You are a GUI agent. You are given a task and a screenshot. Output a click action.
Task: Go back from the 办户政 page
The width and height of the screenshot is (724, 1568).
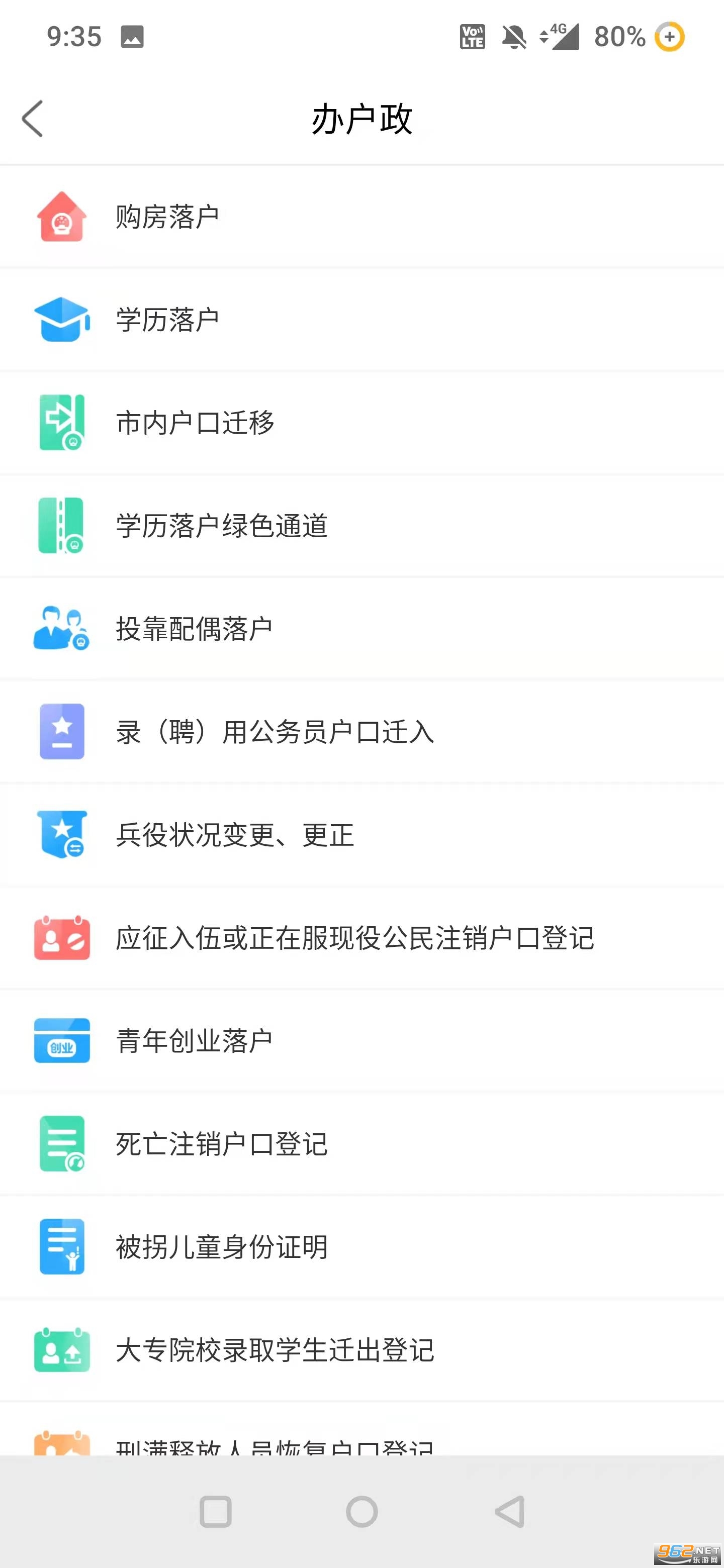[33, 119]
